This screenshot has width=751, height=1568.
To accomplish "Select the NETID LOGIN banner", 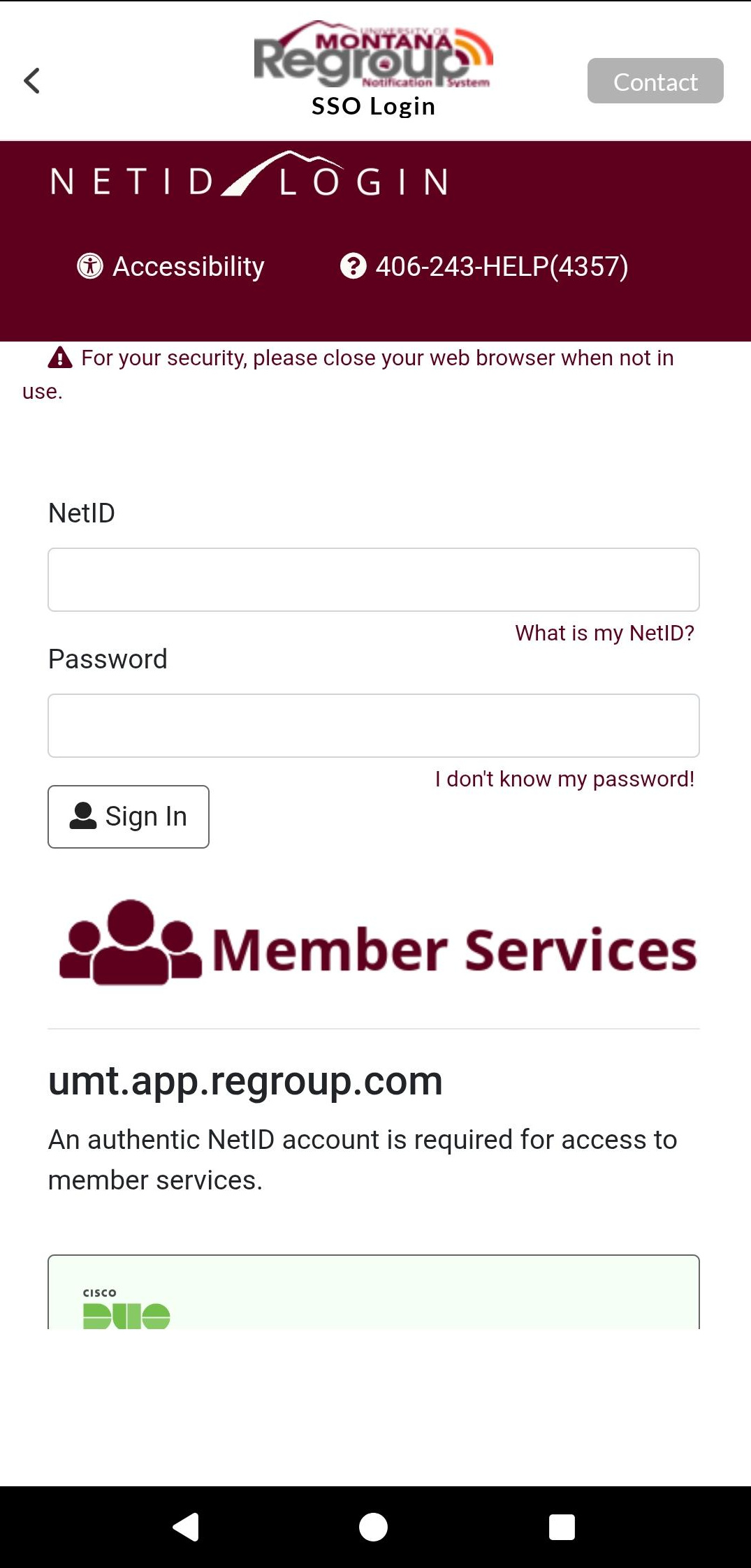I will (248, 179).
